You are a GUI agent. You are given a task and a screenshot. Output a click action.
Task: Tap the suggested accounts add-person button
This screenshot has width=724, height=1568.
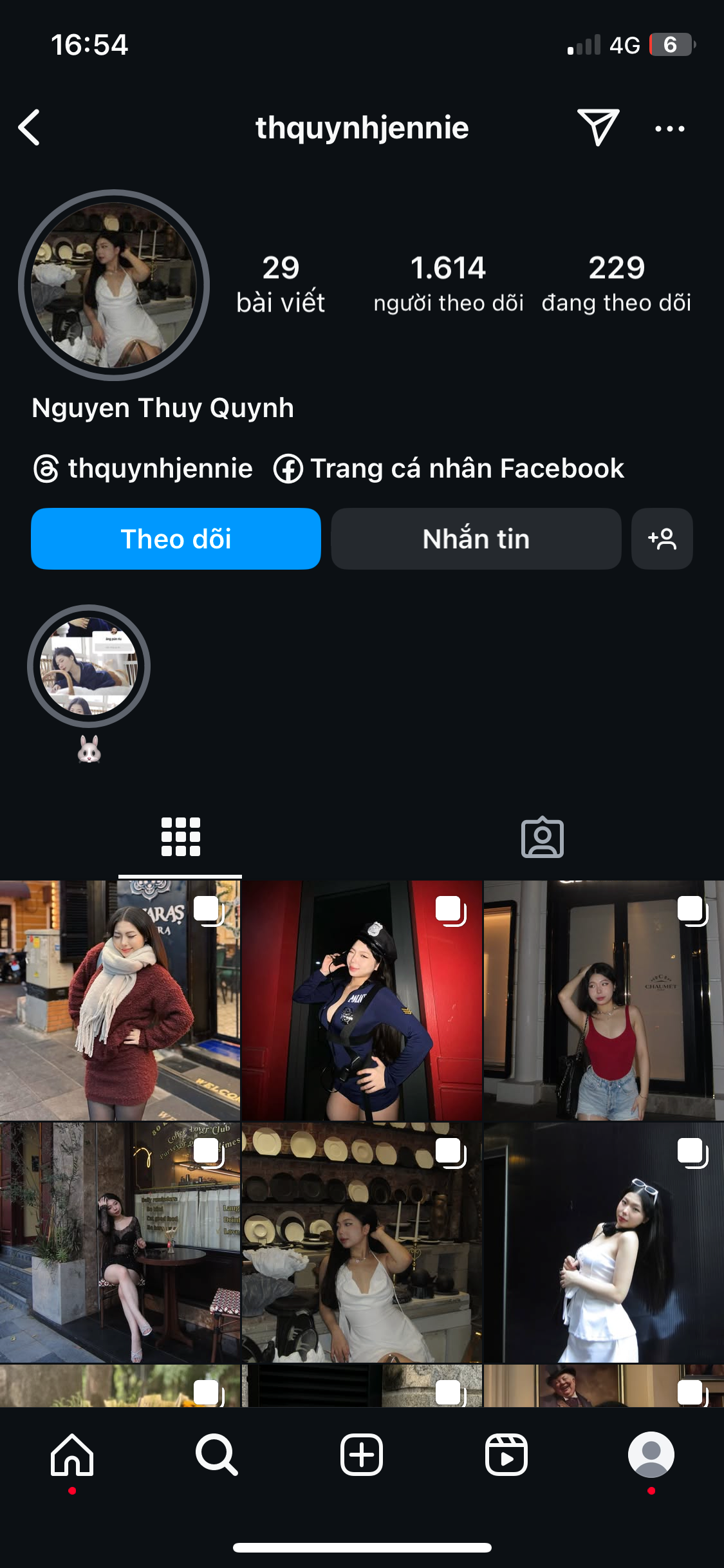pyautogui.click(x=662, y=539)
